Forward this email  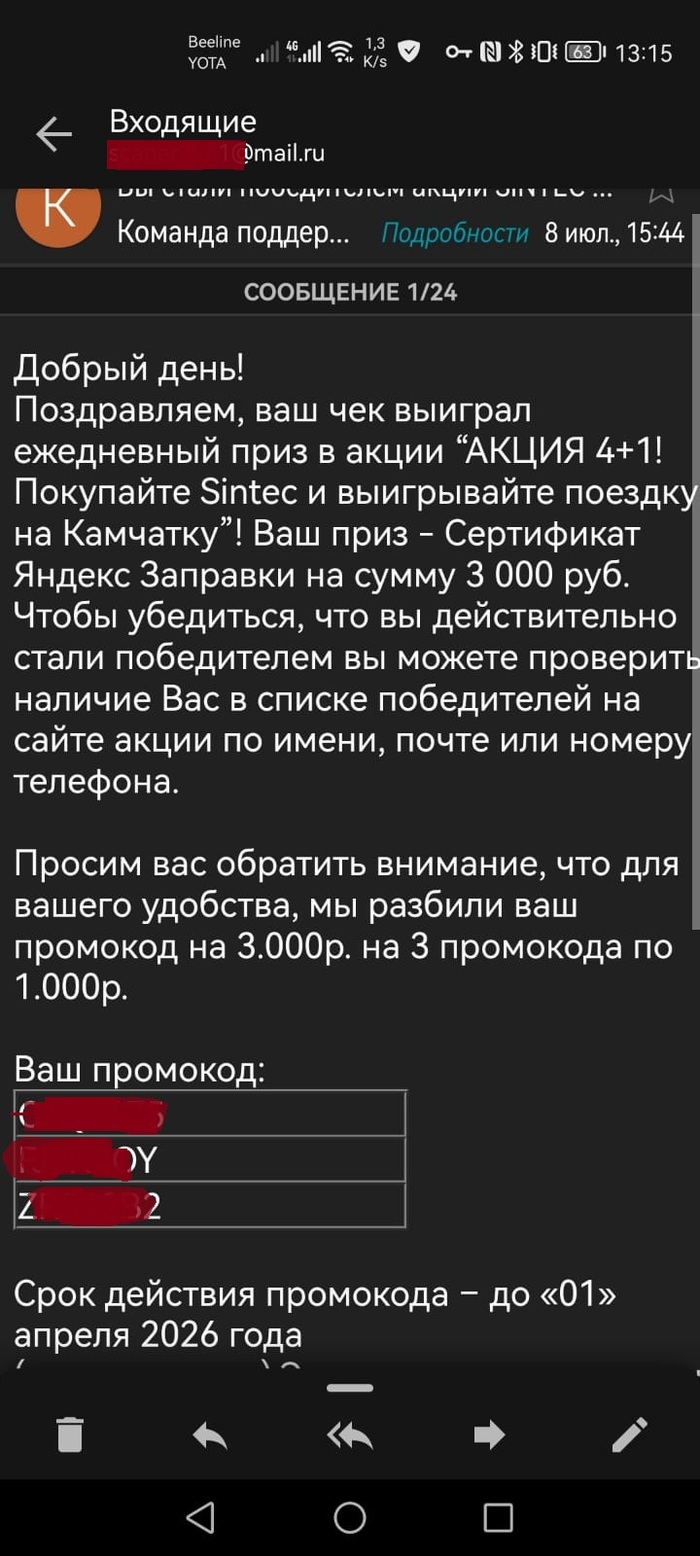[489, 1435]
